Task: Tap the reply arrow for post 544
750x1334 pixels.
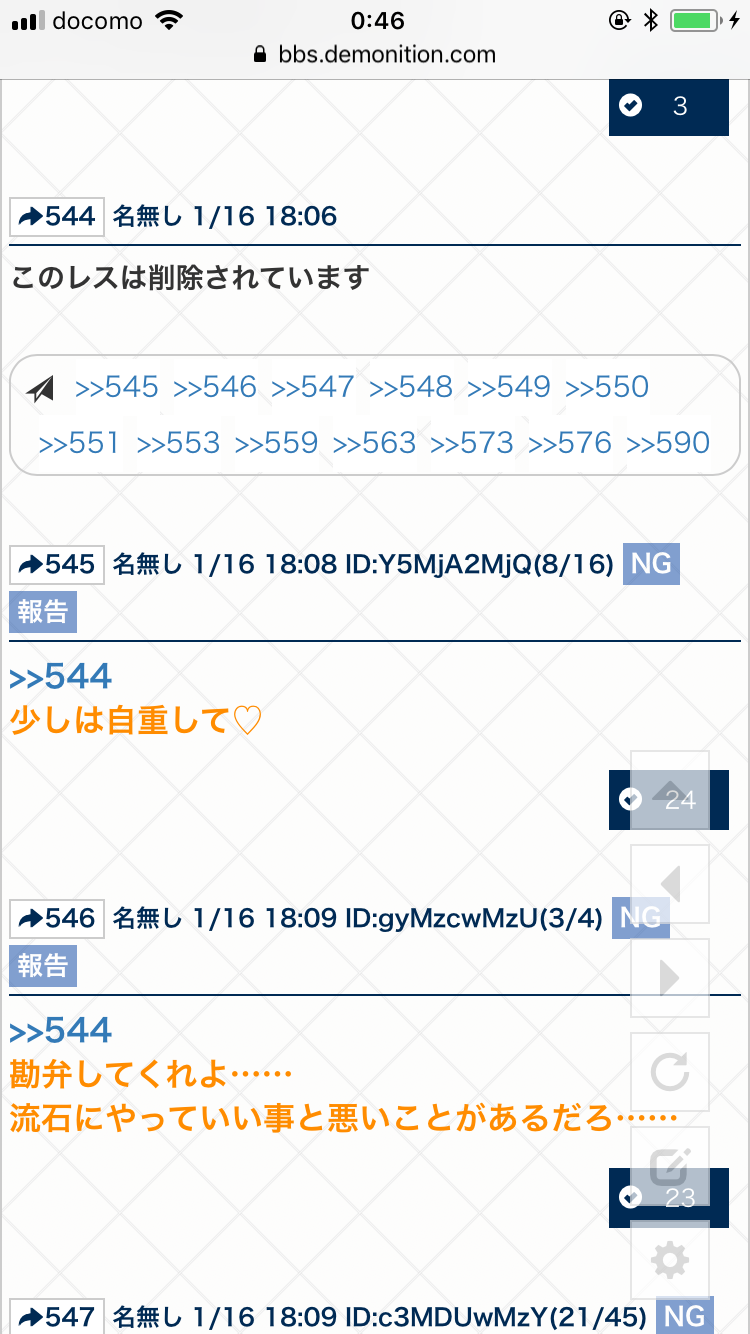Action: point(56,216)
